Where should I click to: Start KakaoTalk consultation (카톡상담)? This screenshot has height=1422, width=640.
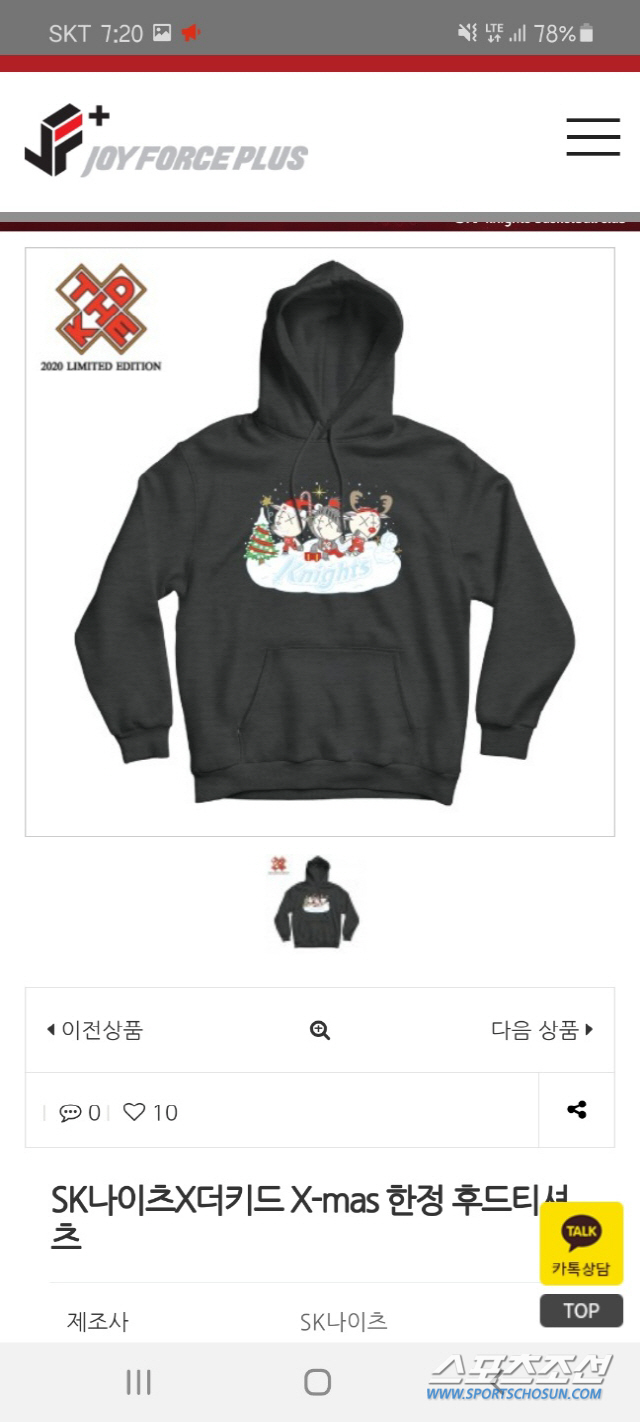(581, 1243)
